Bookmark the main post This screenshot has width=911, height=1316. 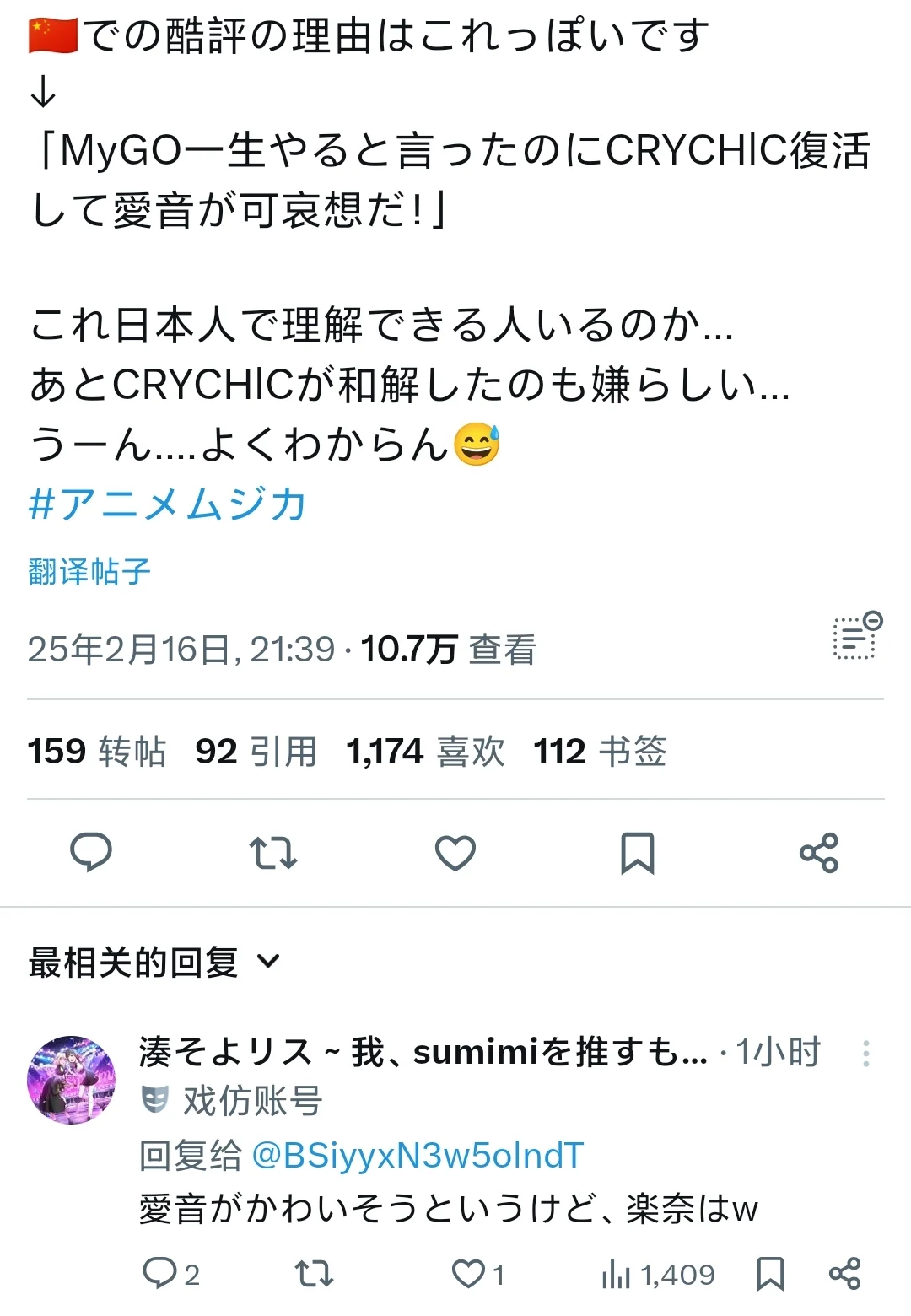coord(637,852)
